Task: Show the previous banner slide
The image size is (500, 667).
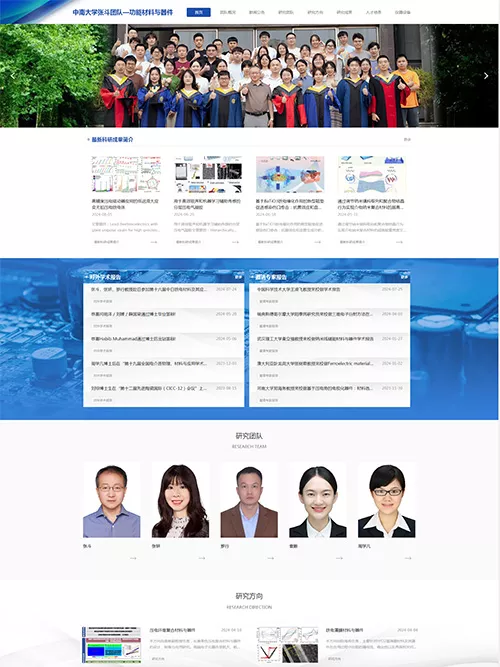Action: [x=13, y=76]
